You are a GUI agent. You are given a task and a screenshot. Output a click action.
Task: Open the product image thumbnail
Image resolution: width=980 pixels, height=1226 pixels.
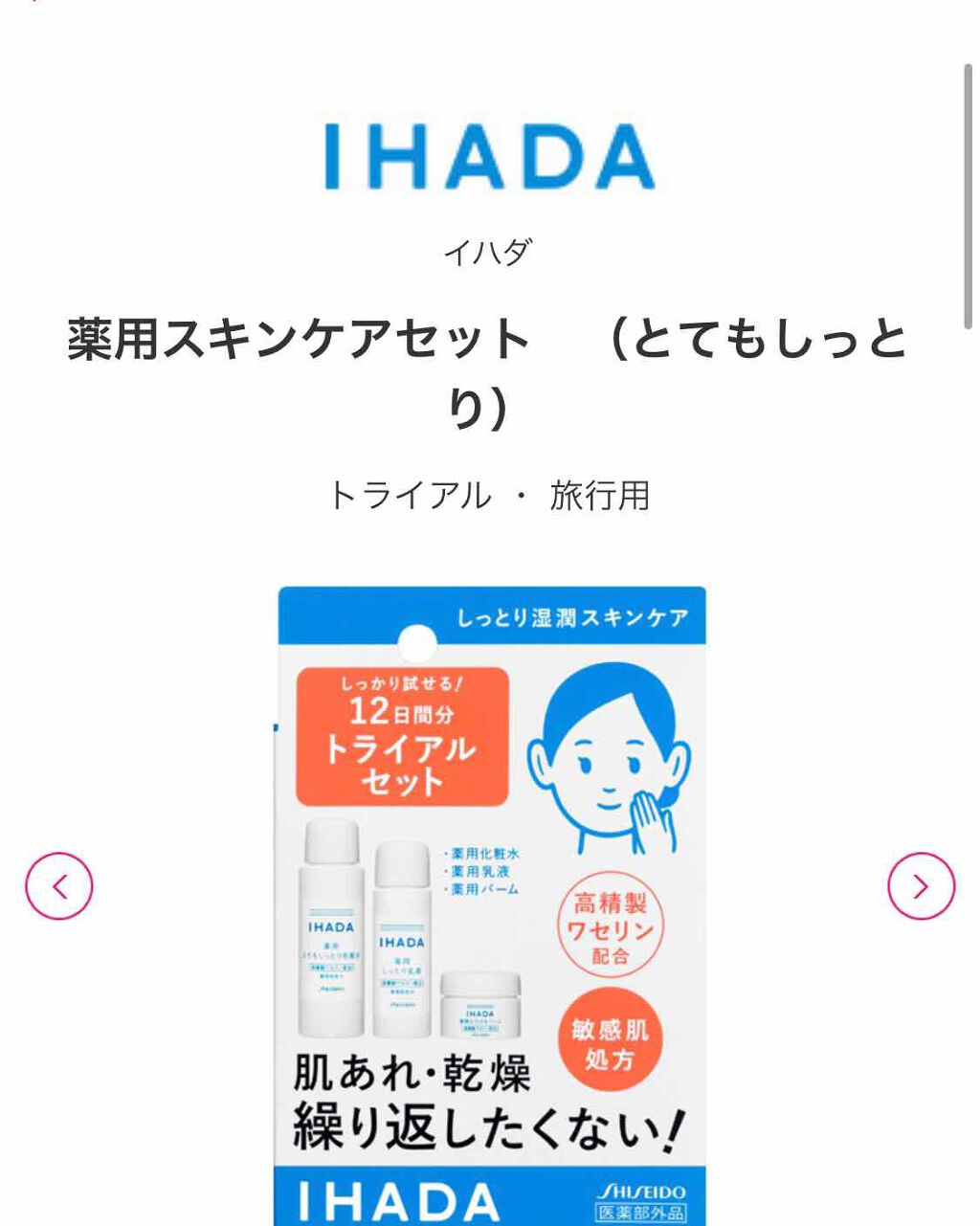pos(490,900)
